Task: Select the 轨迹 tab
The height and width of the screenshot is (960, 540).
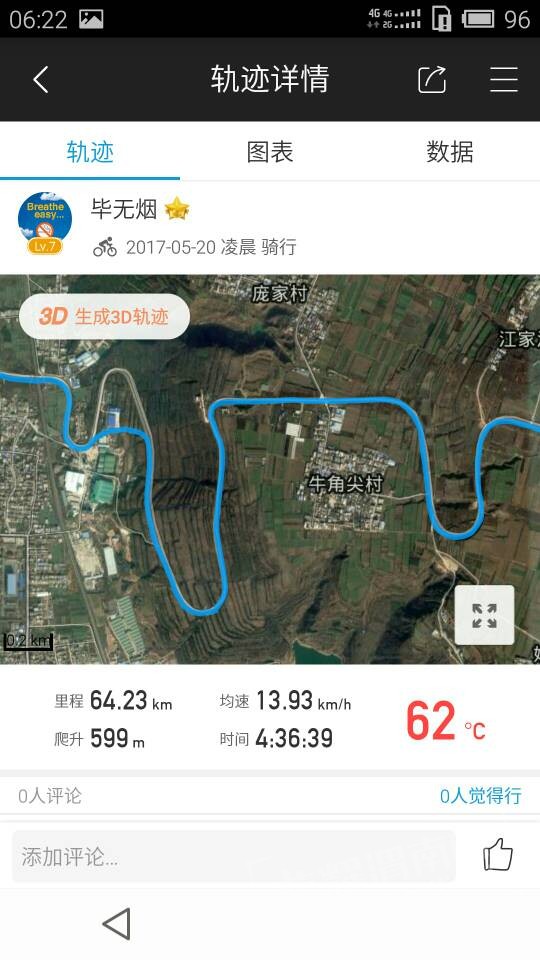Action: (90, 152)
